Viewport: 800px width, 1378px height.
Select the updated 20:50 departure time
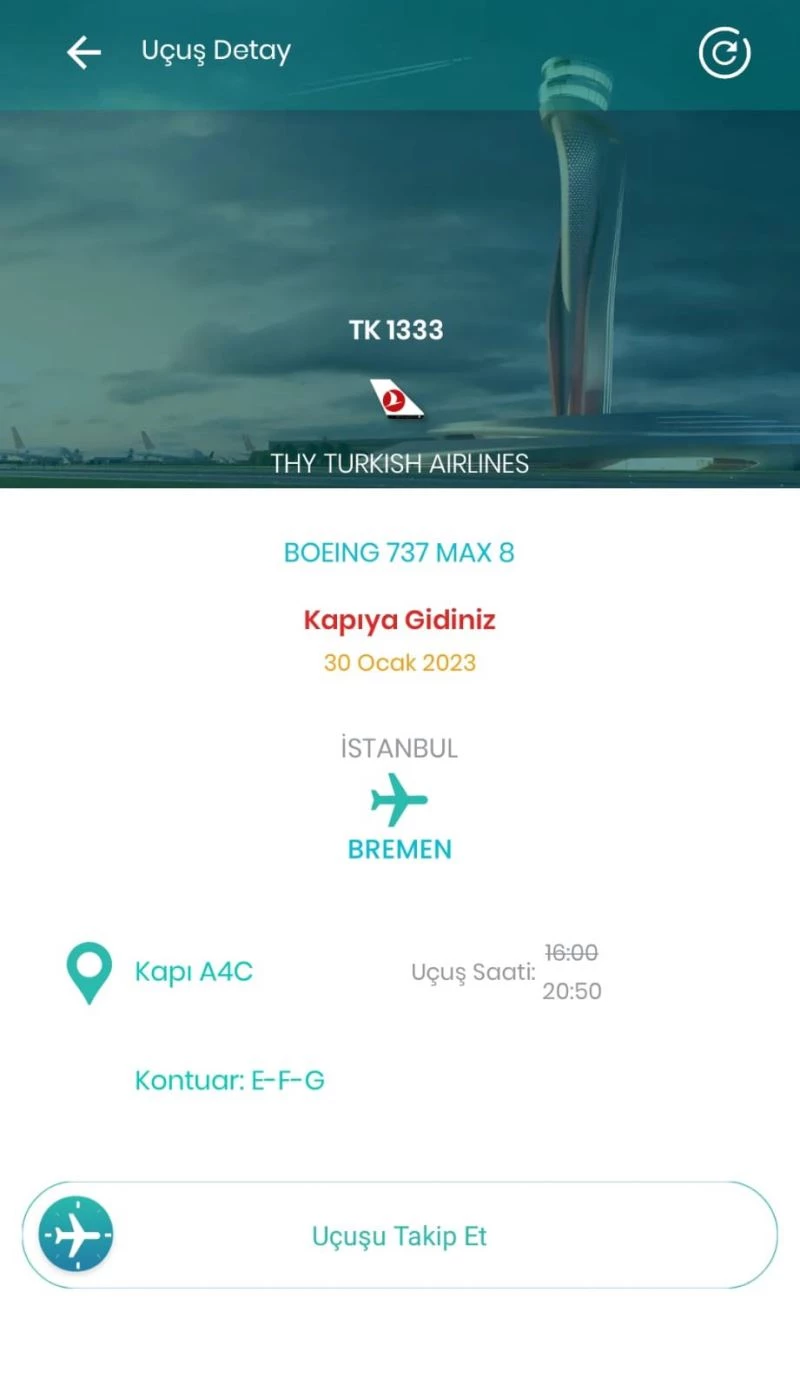(572, 991)
